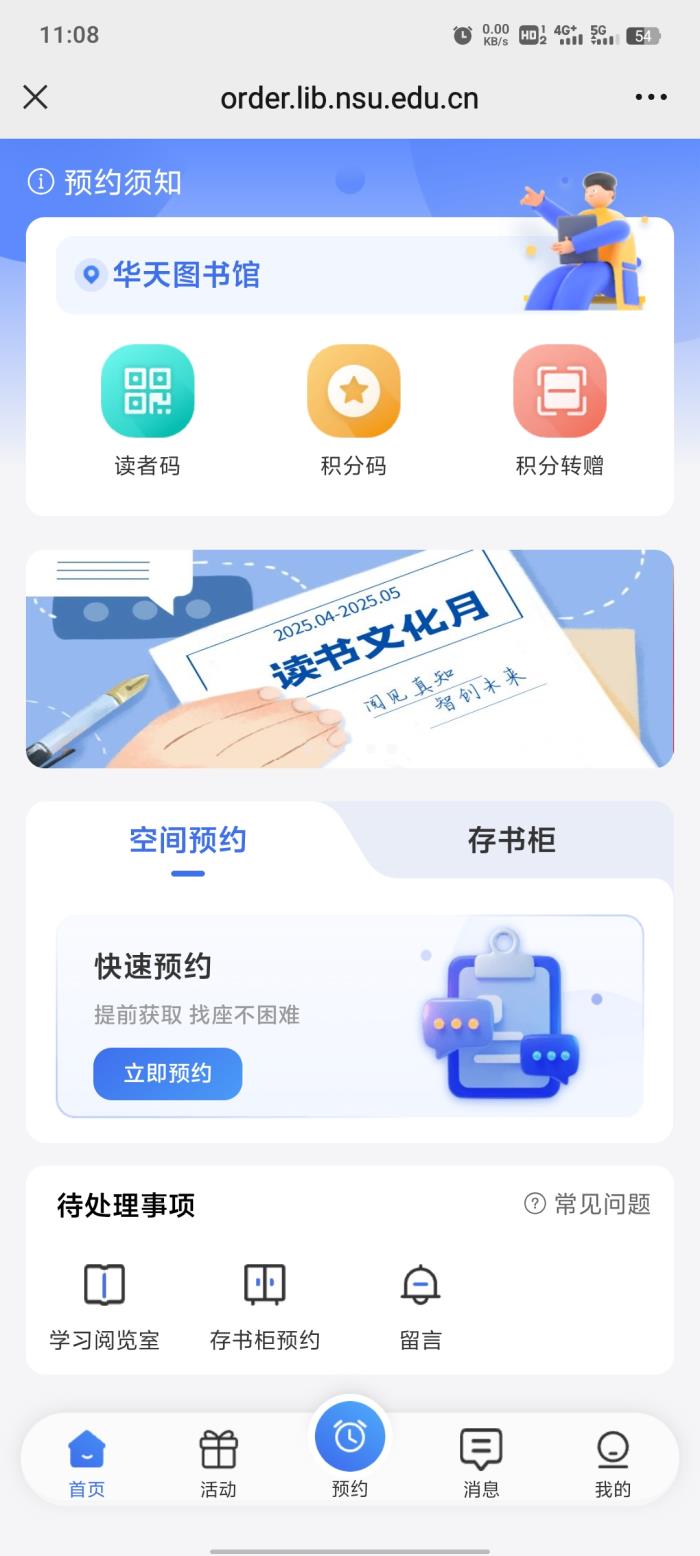Screen dimensions: 700x1556
Task: Open the 我的 profile tab
Action: coord(613,1461)
